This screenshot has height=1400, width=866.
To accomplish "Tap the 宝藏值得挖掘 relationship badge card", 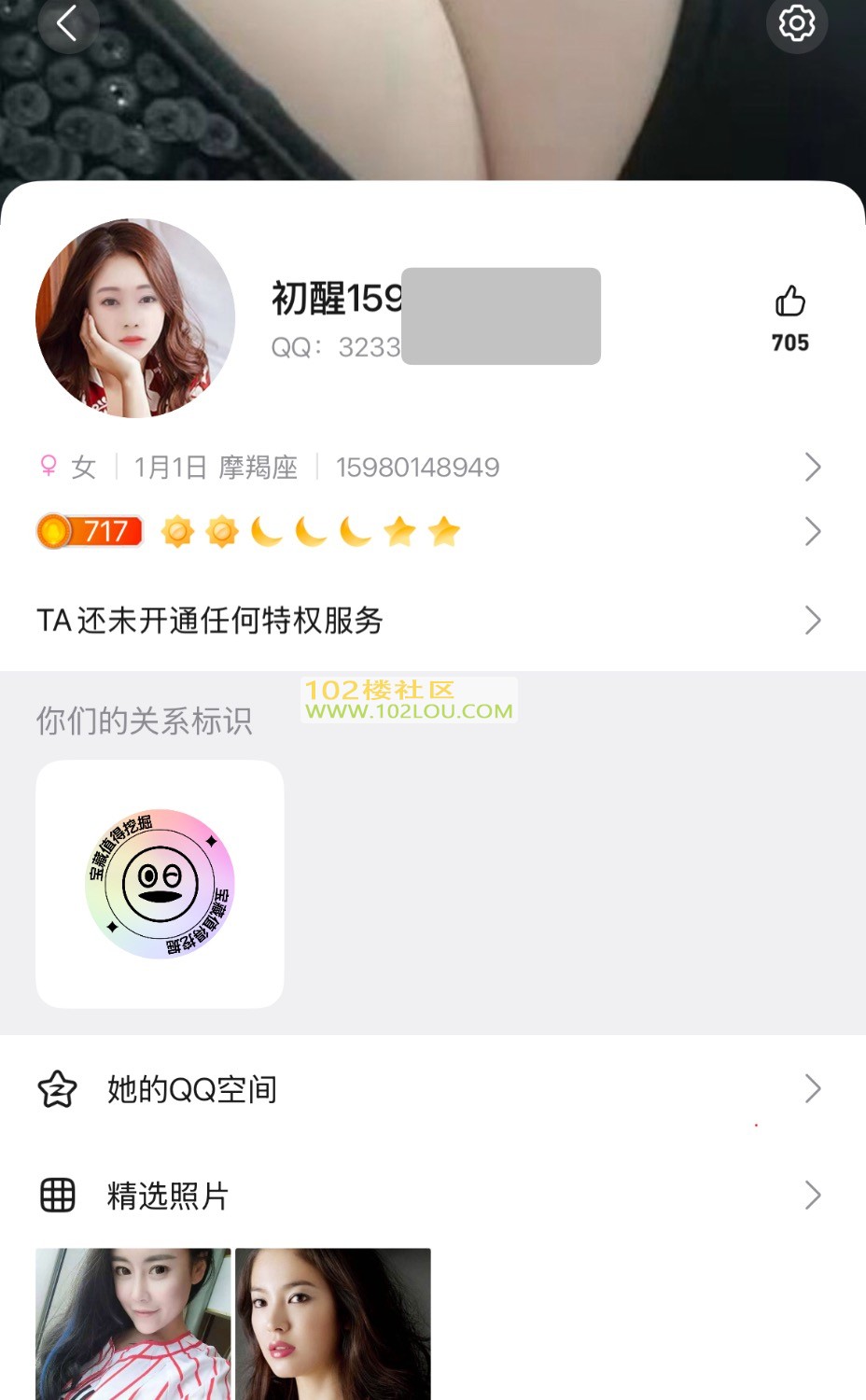I will coord(160,884).
